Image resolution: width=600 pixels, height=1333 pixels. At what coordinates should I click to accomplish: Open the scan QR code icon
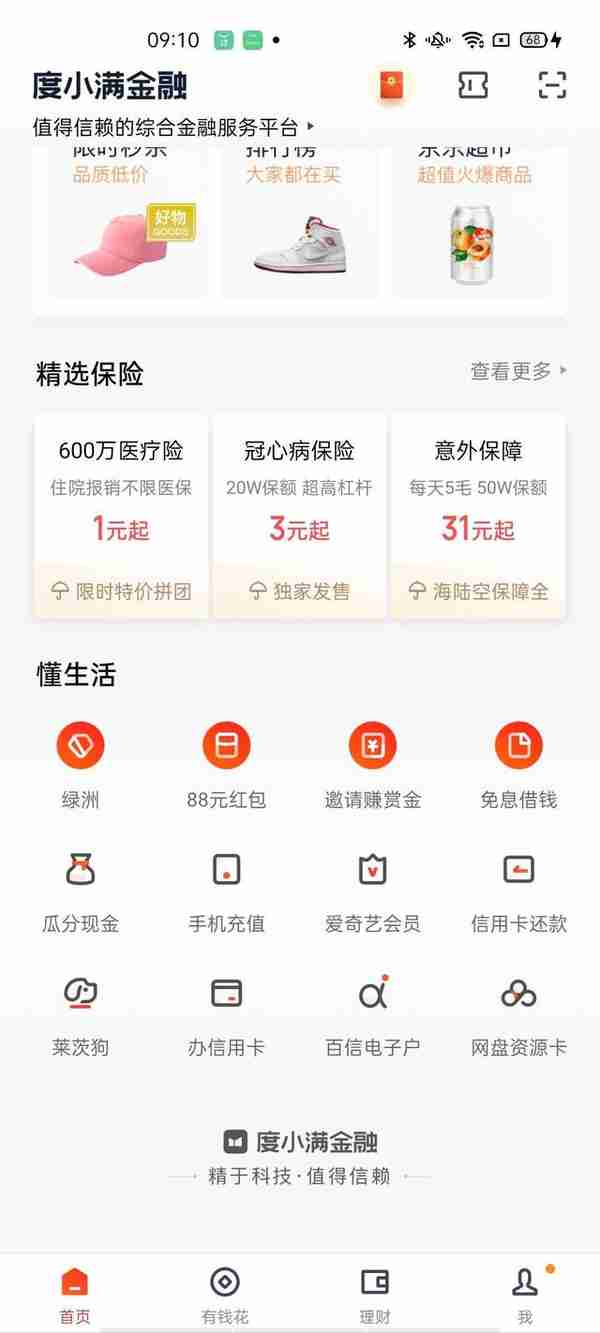552,86
